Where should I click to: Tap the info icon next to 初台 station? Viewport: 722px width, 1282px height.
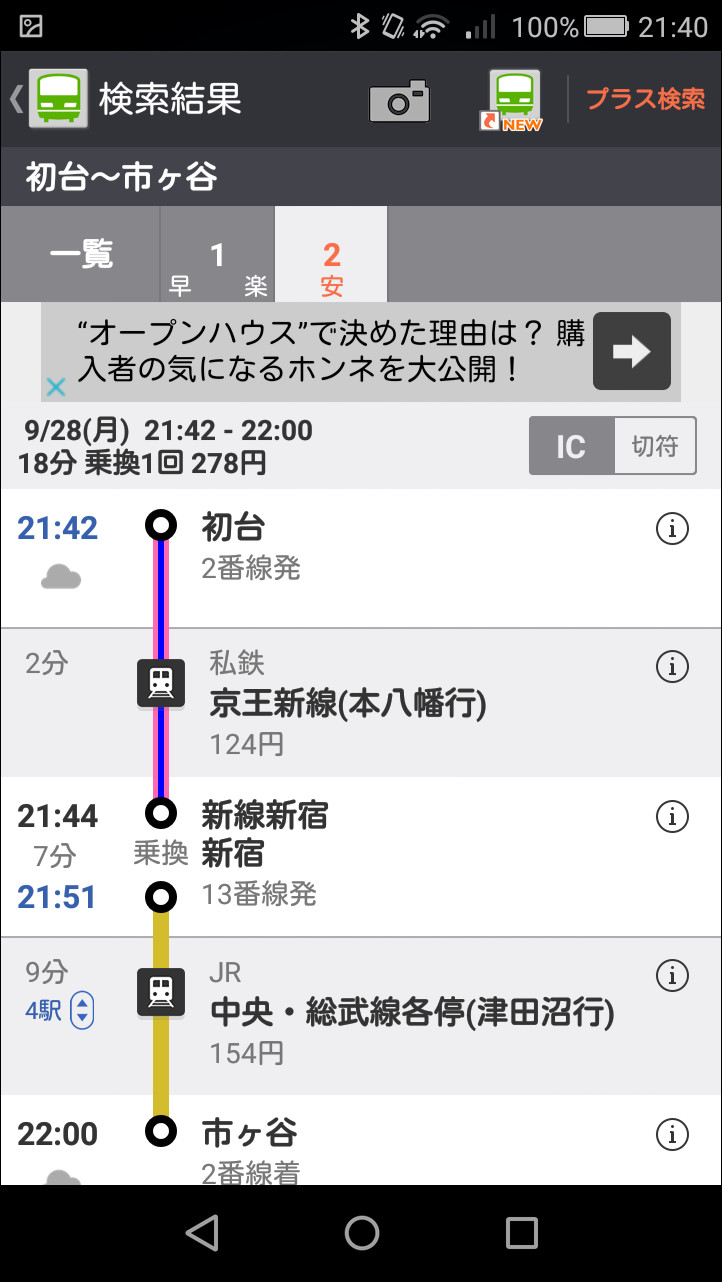(x=672, y=528)
